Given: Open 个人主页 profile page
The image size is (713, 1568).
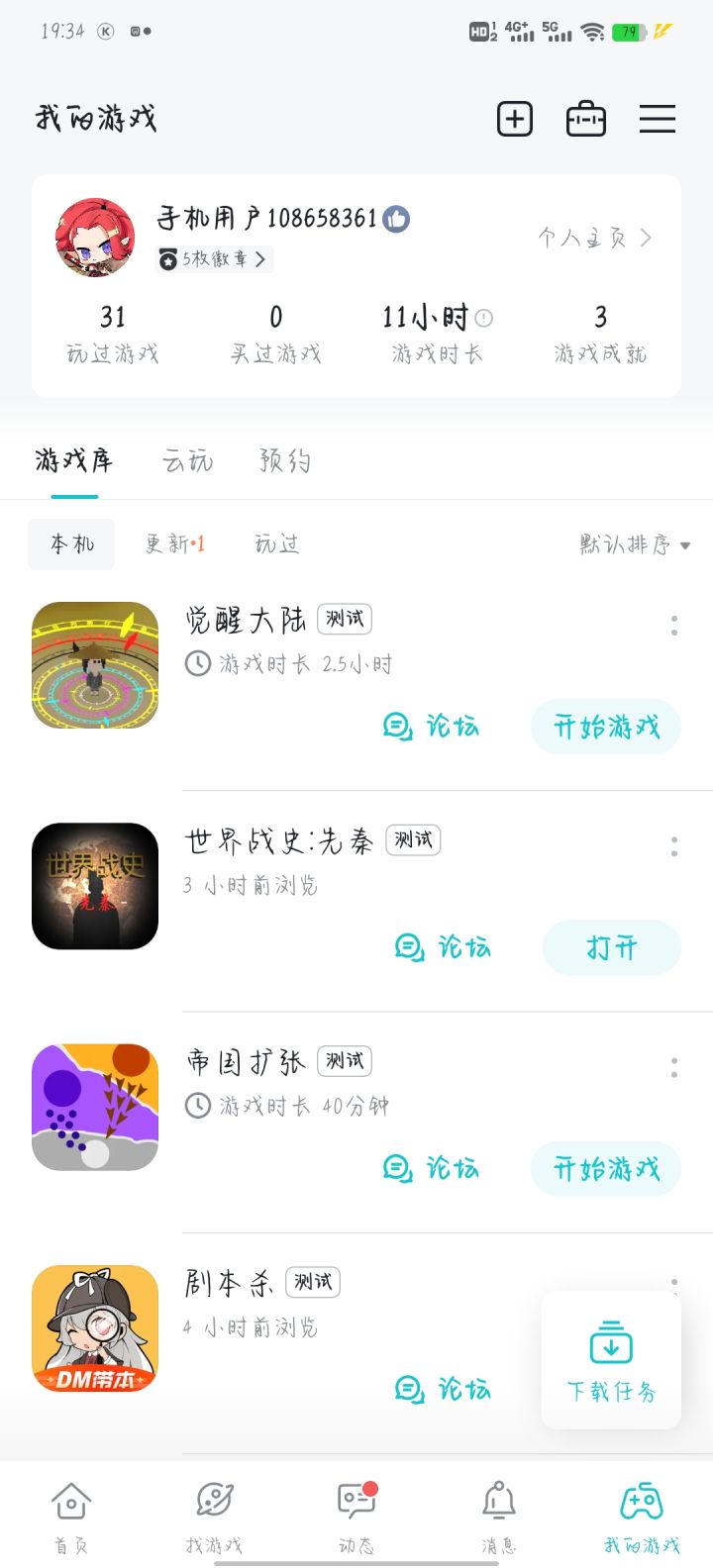Looking at the screenshot, I should click(x=594, y=238).
